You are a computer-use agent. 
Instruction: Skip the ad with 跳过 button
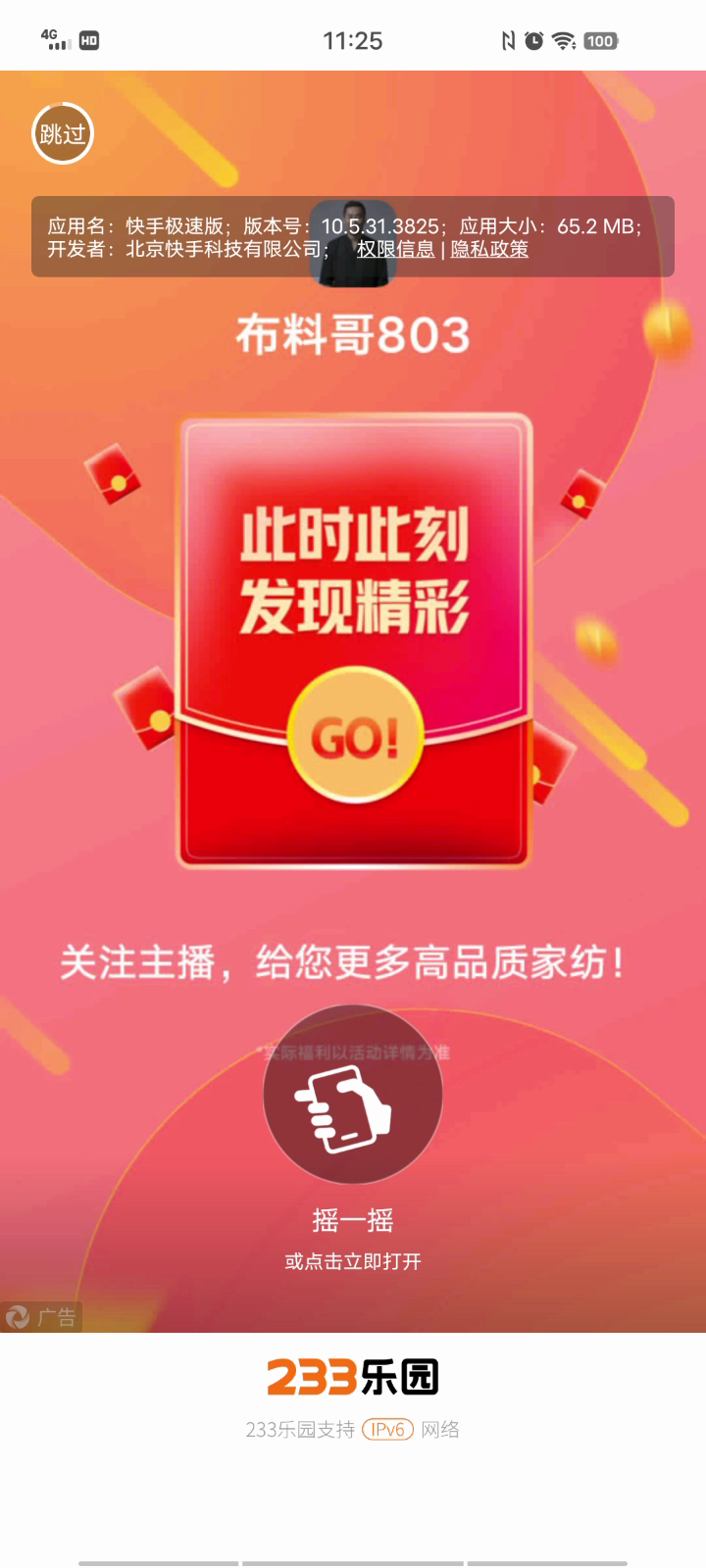coord(63,133)
